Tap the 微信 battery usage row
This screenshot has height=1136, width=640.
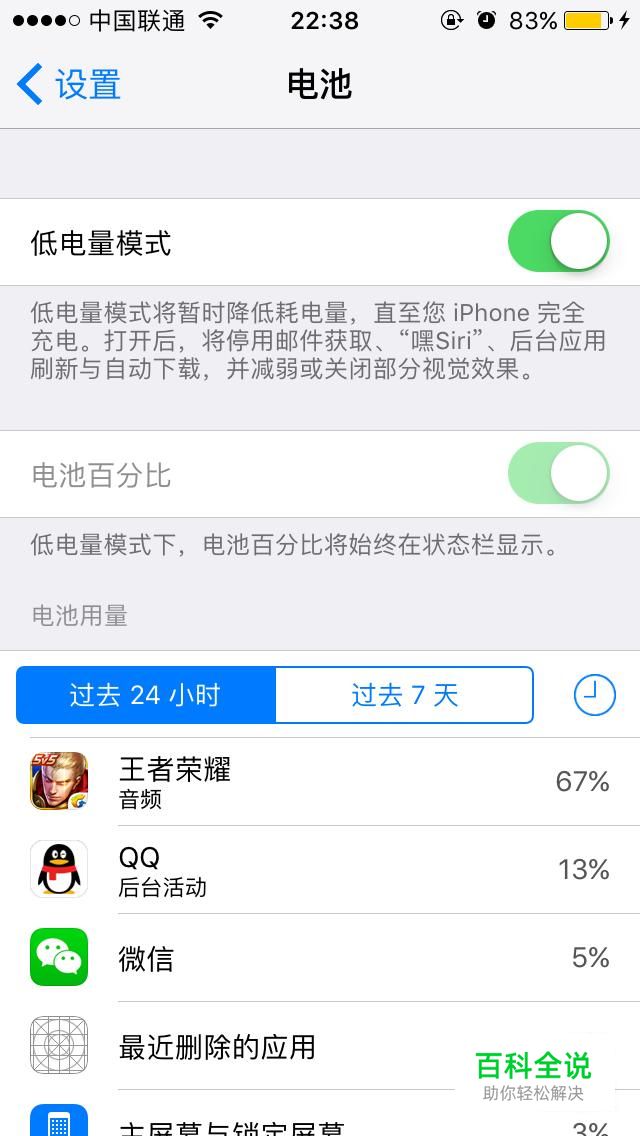(x=320, y=958)
